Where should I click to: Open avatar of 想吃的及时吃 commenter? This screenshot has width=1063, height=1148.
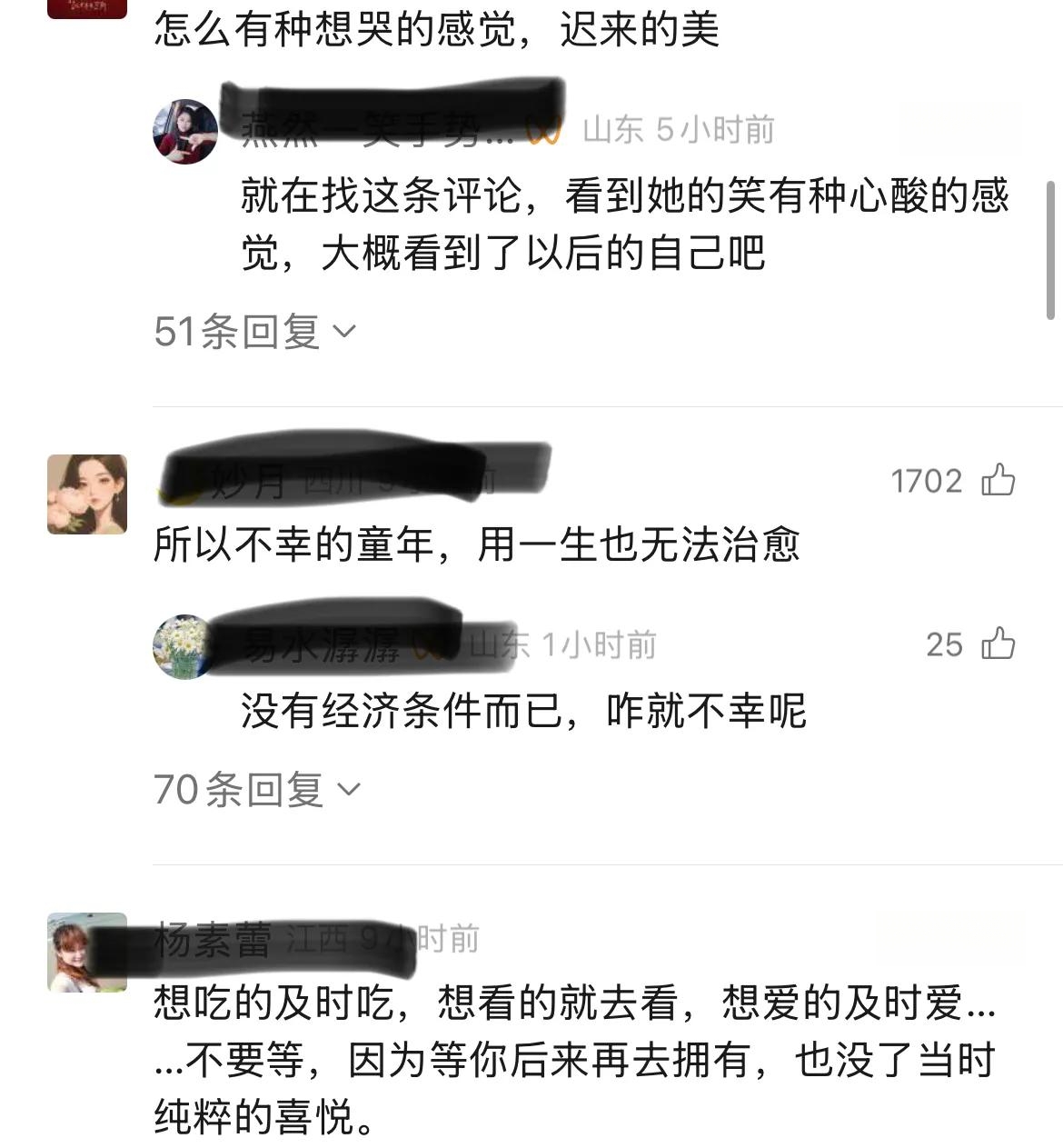[87, 952]
